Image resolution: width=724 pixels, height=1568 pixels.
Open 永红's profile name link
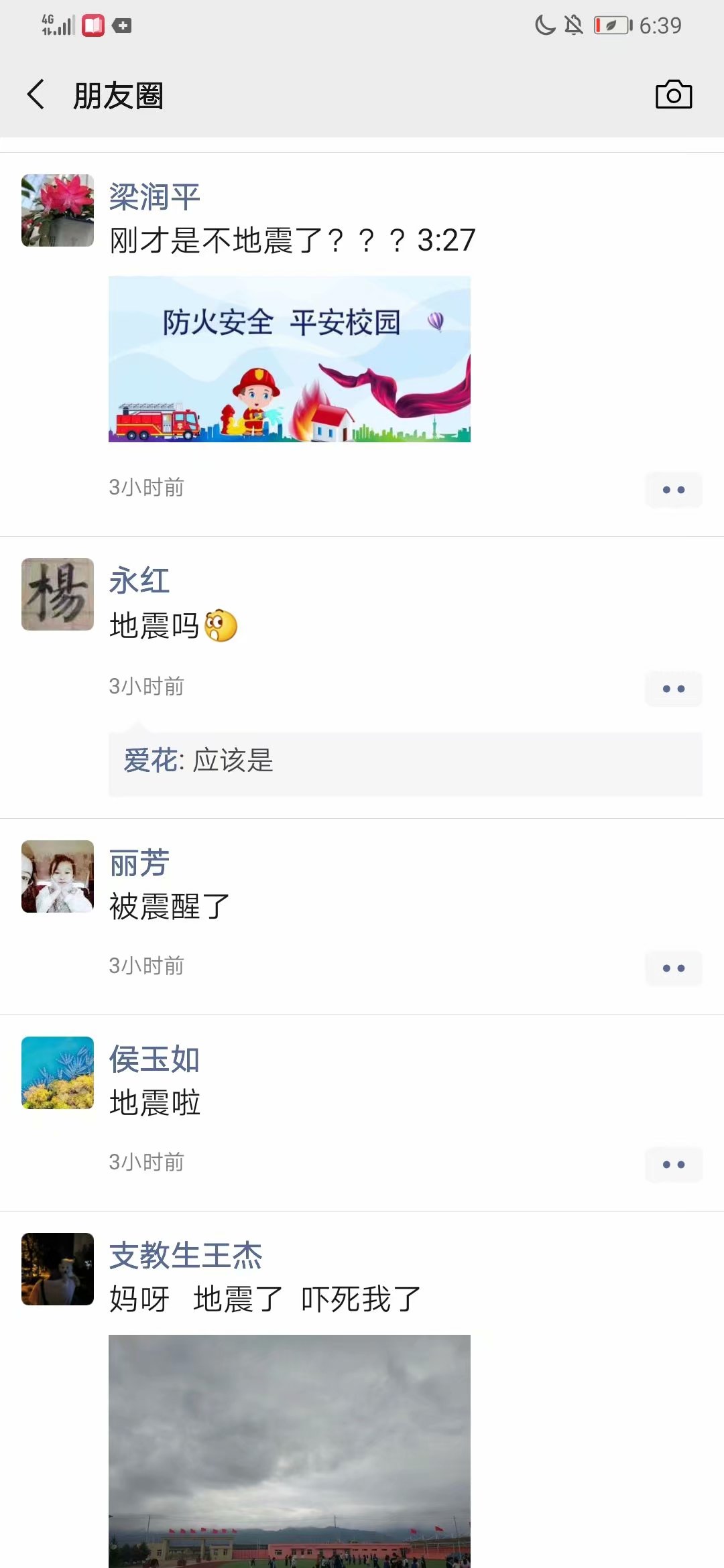coord(139,580)
